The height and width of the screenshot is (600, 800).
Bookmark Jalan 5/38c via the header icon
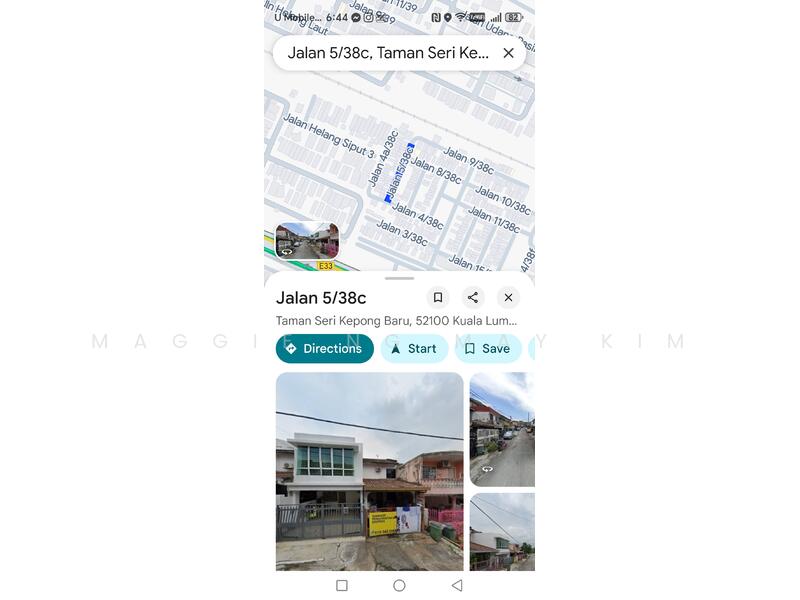437,297
